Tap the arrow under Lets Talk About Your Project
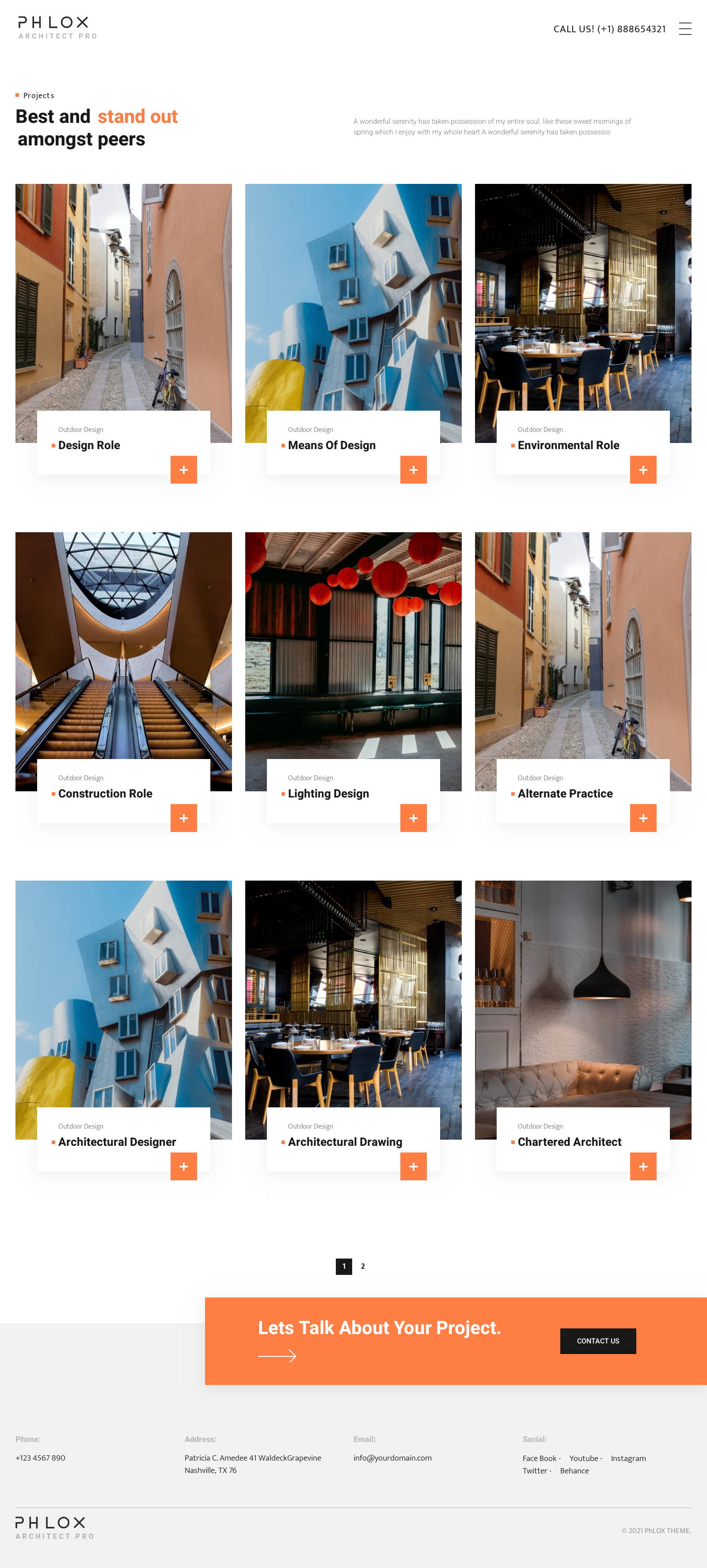The width and height of the screenshot is (707, 1568). click(277, 1355)
